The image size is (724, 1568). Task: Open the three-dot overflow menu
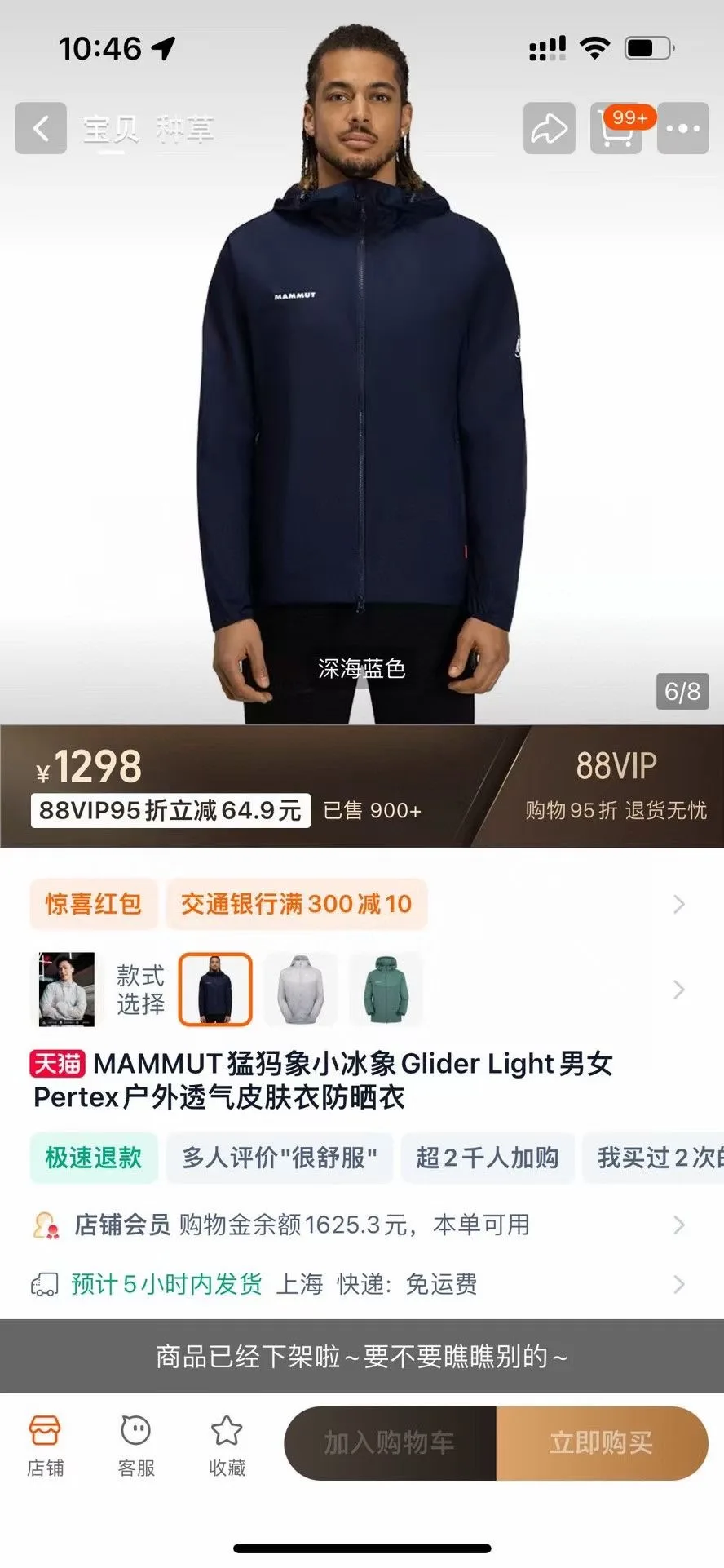[x=682, y=128]
